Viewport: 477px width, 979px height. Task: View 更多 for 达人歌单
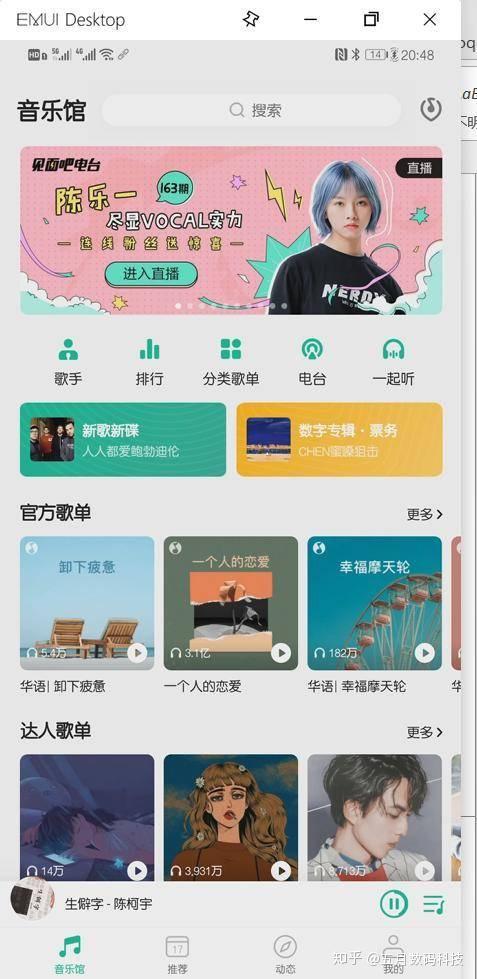(x=425, y=732)
